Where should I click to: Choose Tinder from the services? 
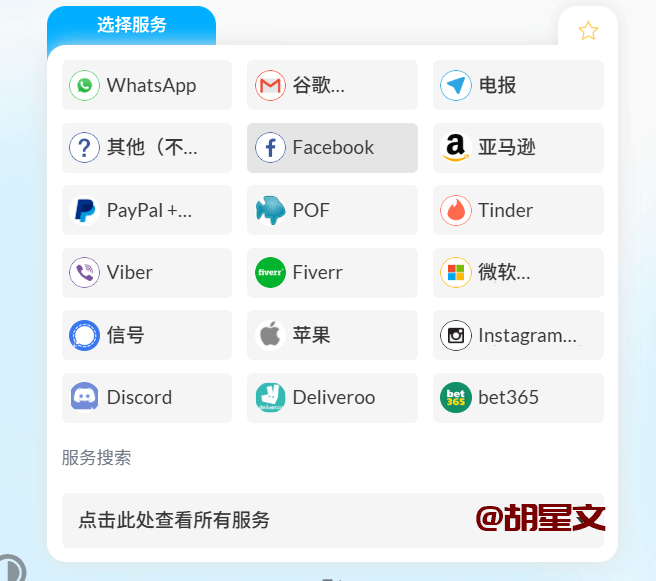(x=518, y=210)
